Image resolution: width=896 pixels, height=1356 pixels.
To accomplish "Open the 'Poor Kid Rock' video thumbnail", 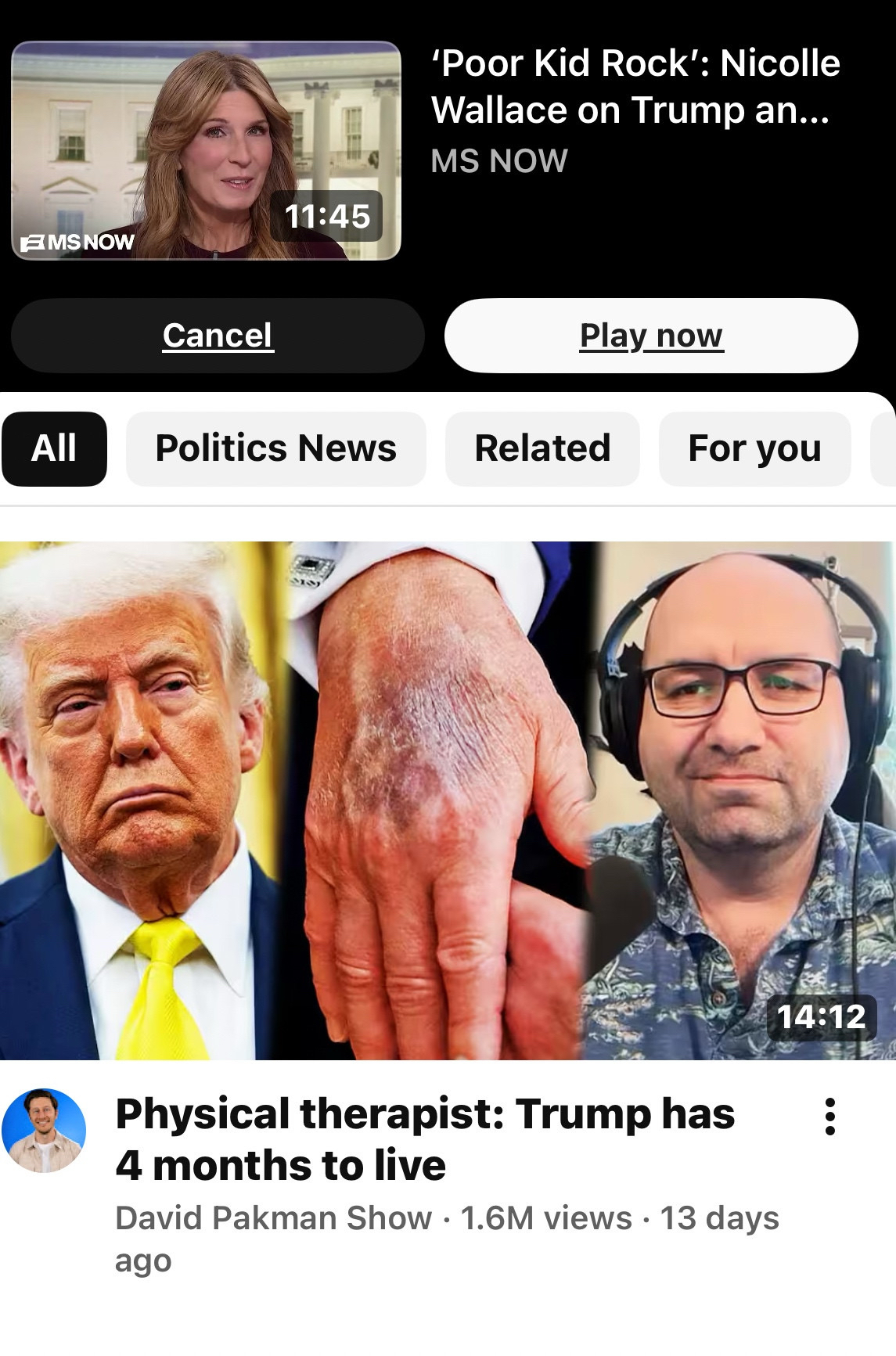I will [207, 151].
